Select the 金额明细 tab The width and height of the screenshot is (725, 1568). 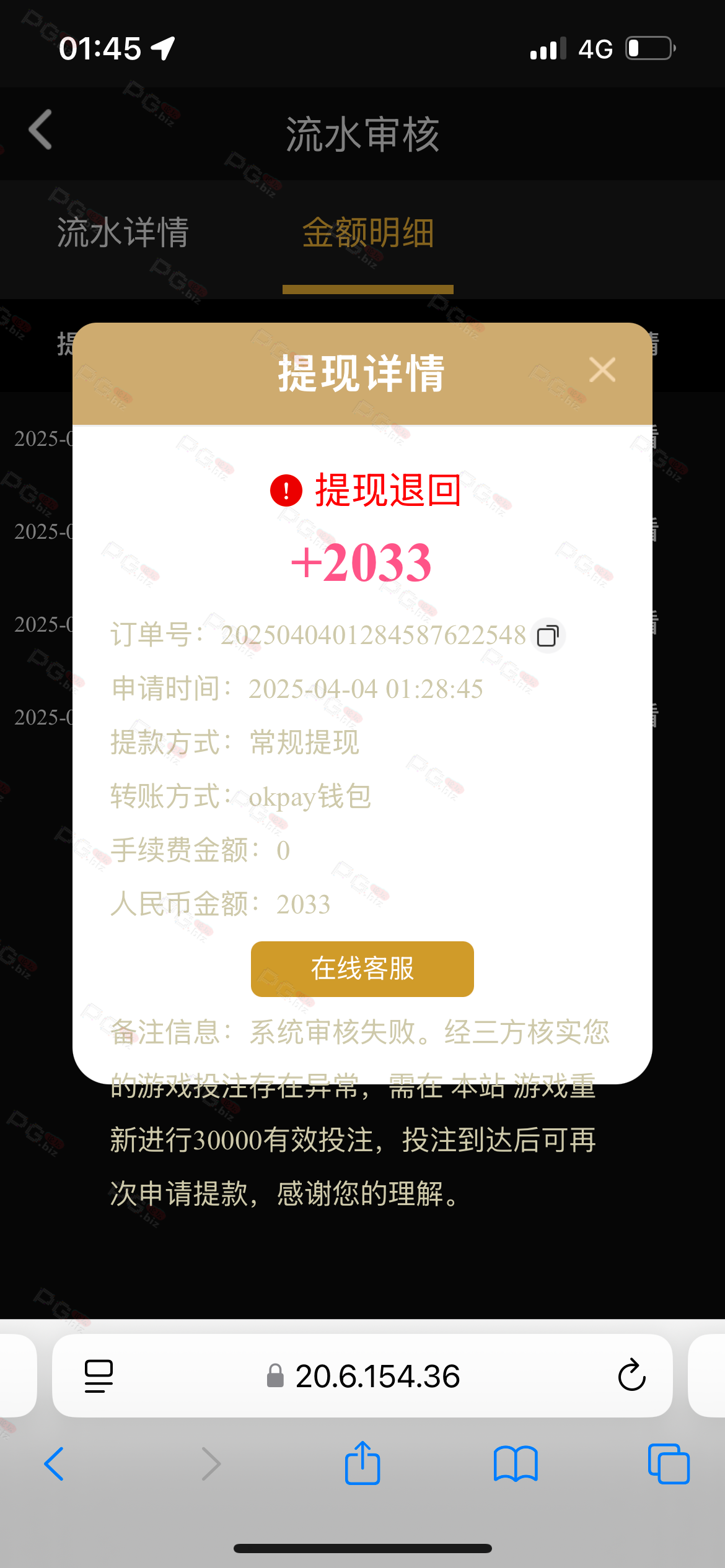368,233
